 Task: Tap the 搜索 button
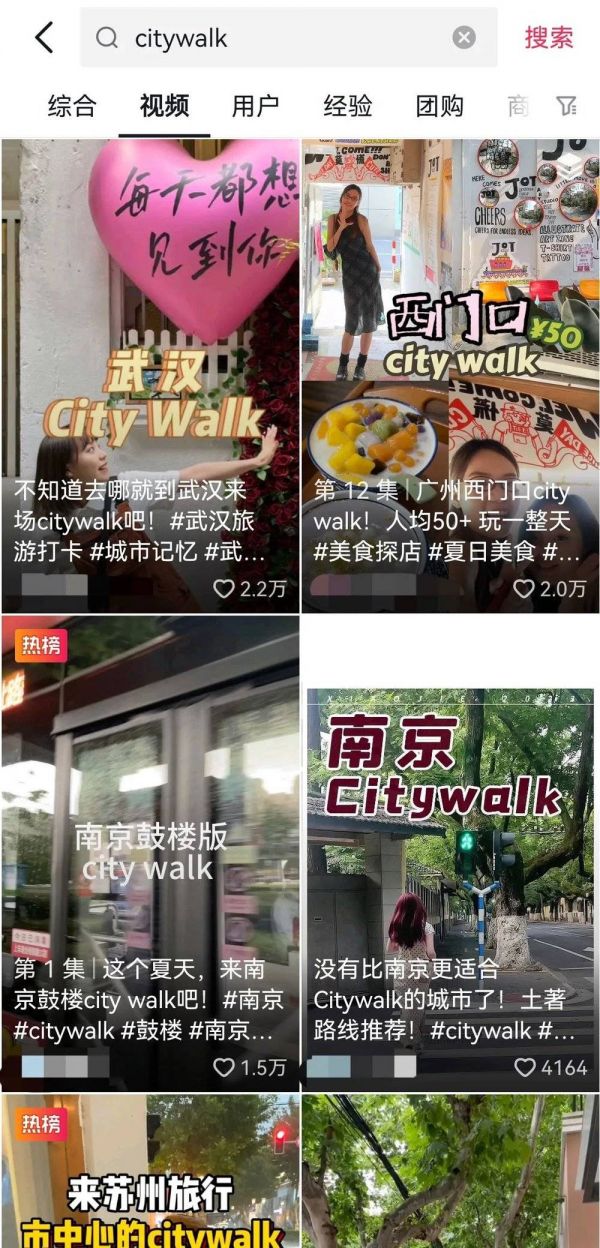click(x=549, y=38)
